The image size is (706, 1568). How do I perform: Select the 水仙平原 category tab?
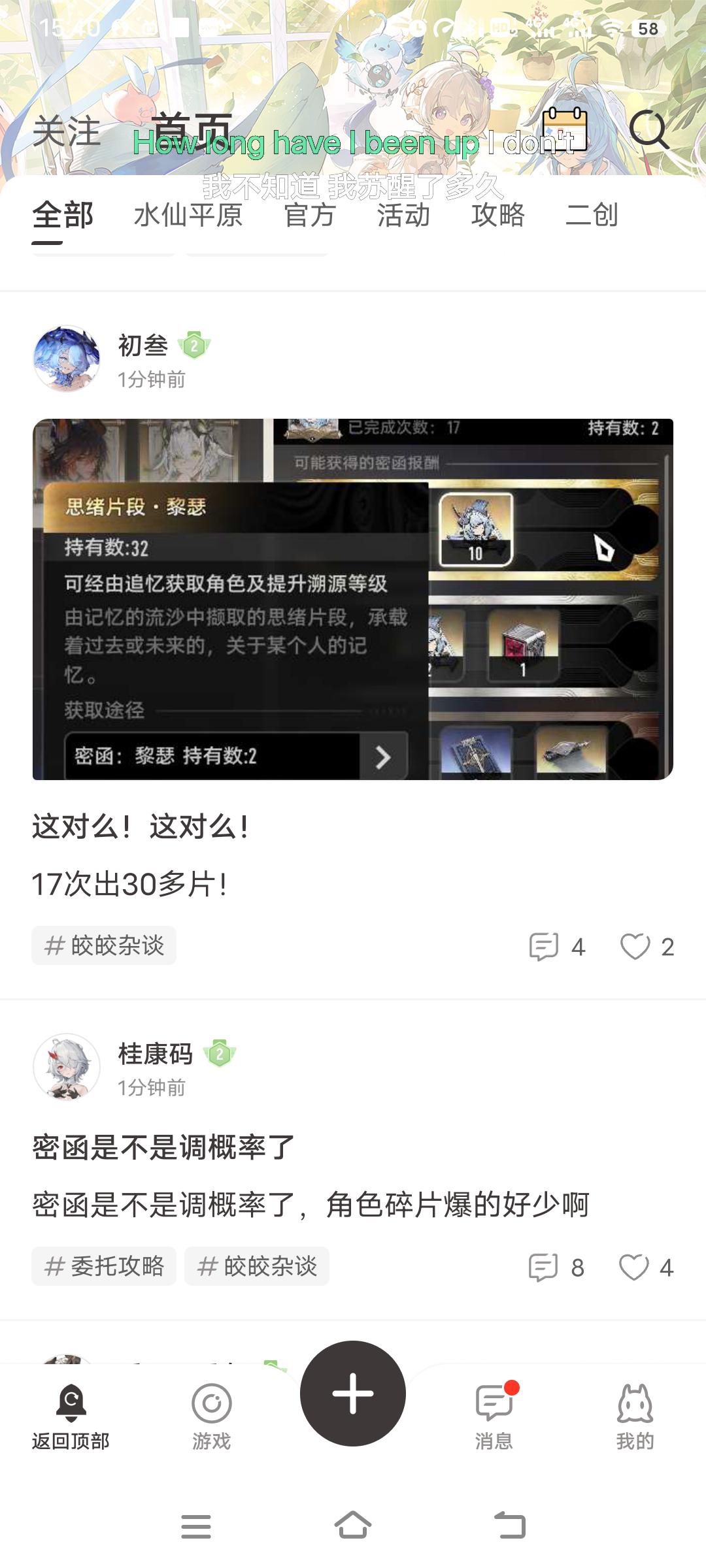[188, 216]
